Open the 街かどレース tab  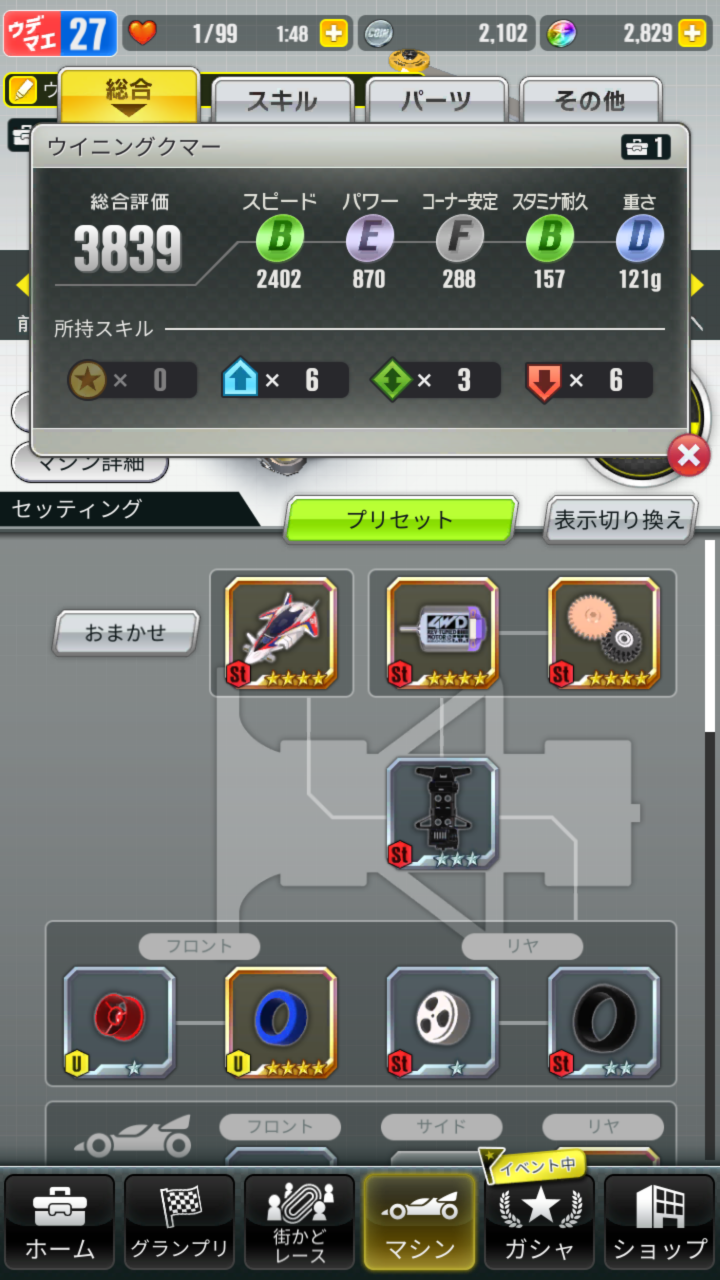(x=300, y=1222)
